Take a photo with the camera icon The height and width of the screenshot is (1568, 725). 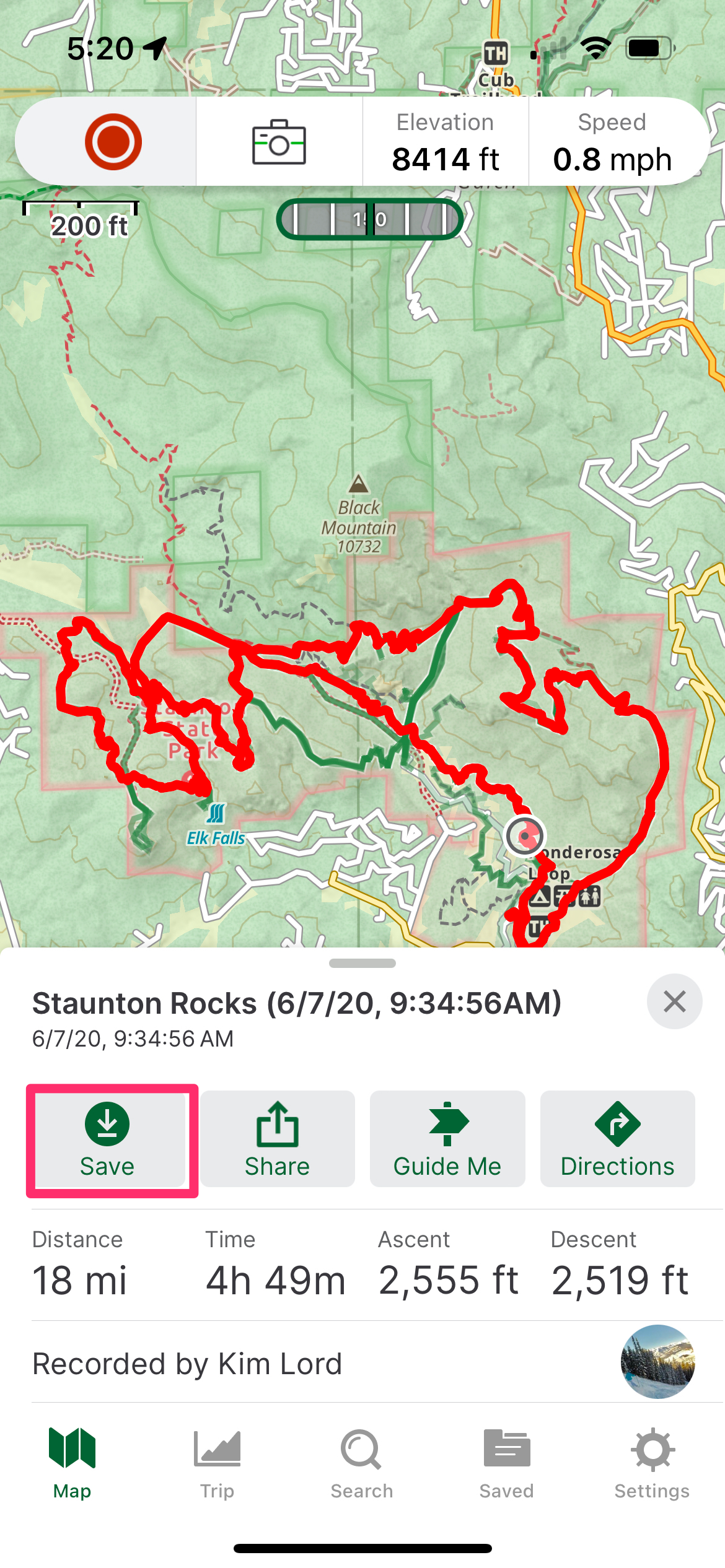(x=279, y=142)
